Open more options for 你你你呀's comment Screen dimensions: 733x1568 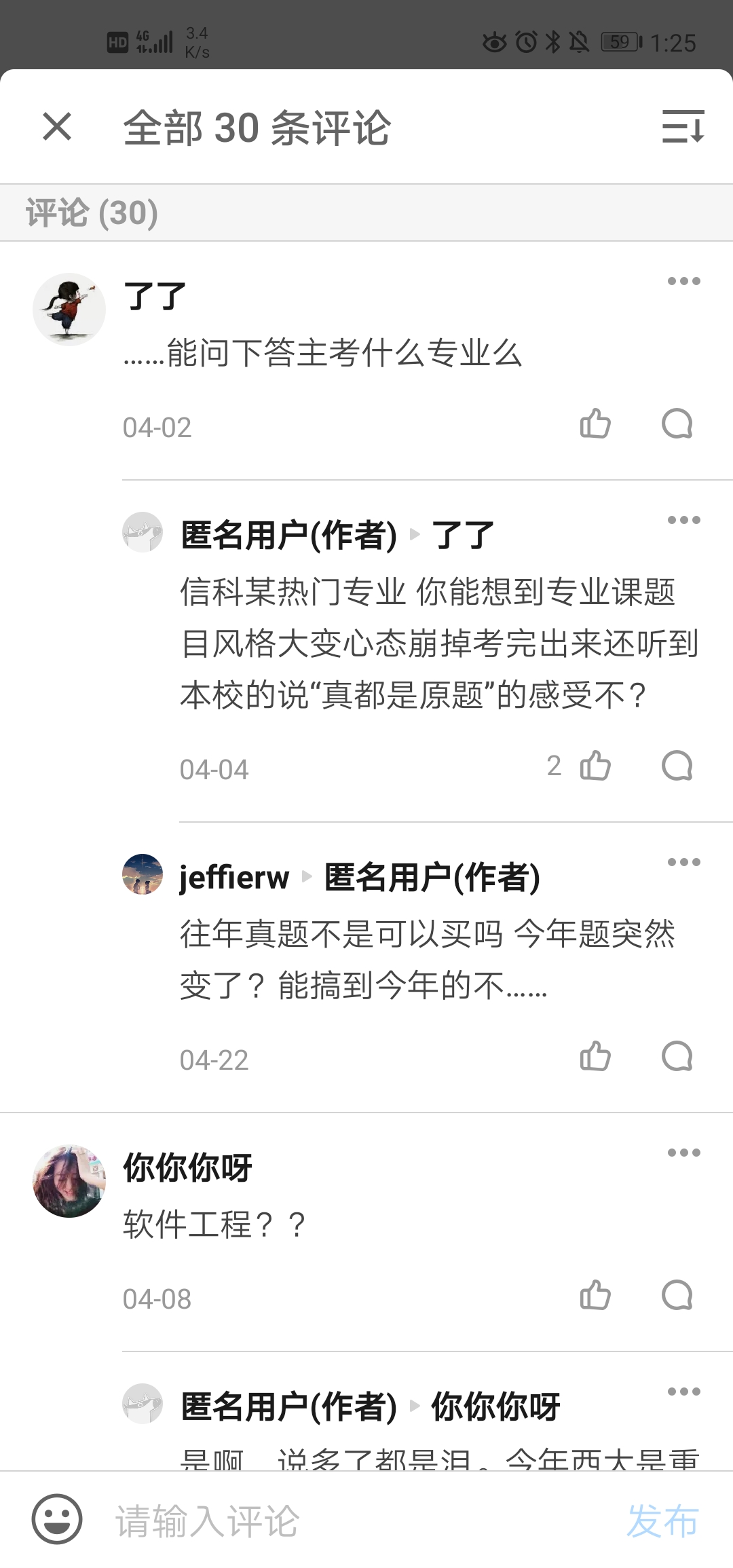[x=683, y=1153]
